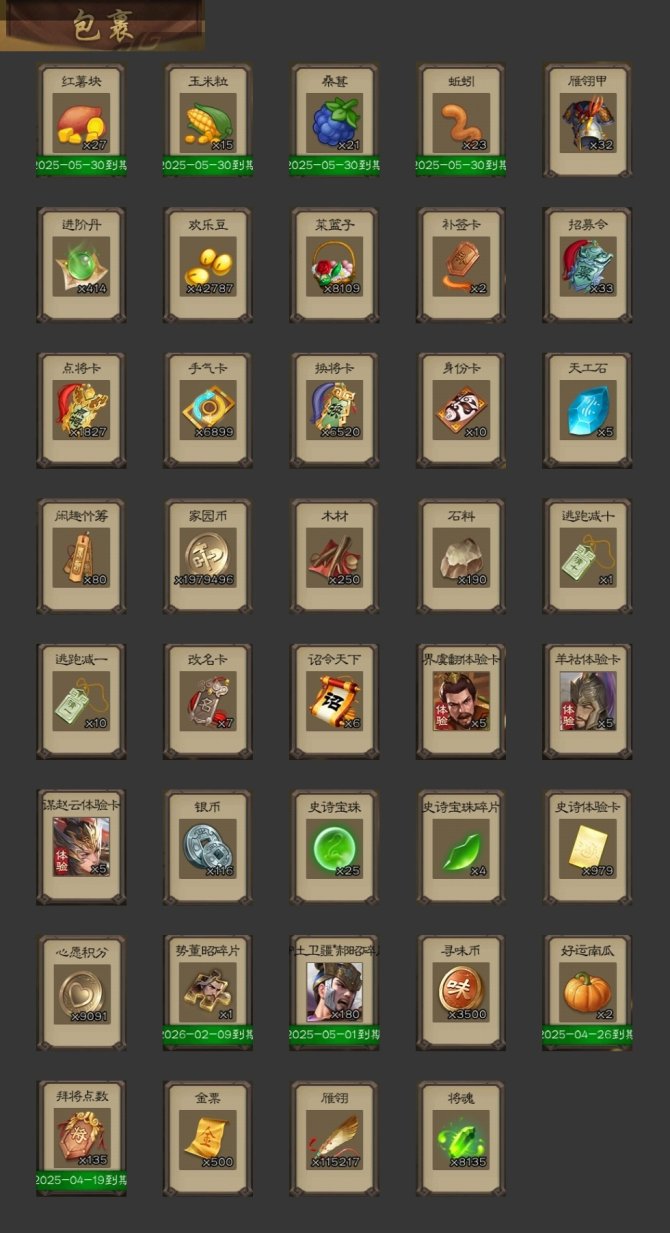Tap the 银币 silver coin item
The image size is (670, 1233).
[x=208, y=847]
